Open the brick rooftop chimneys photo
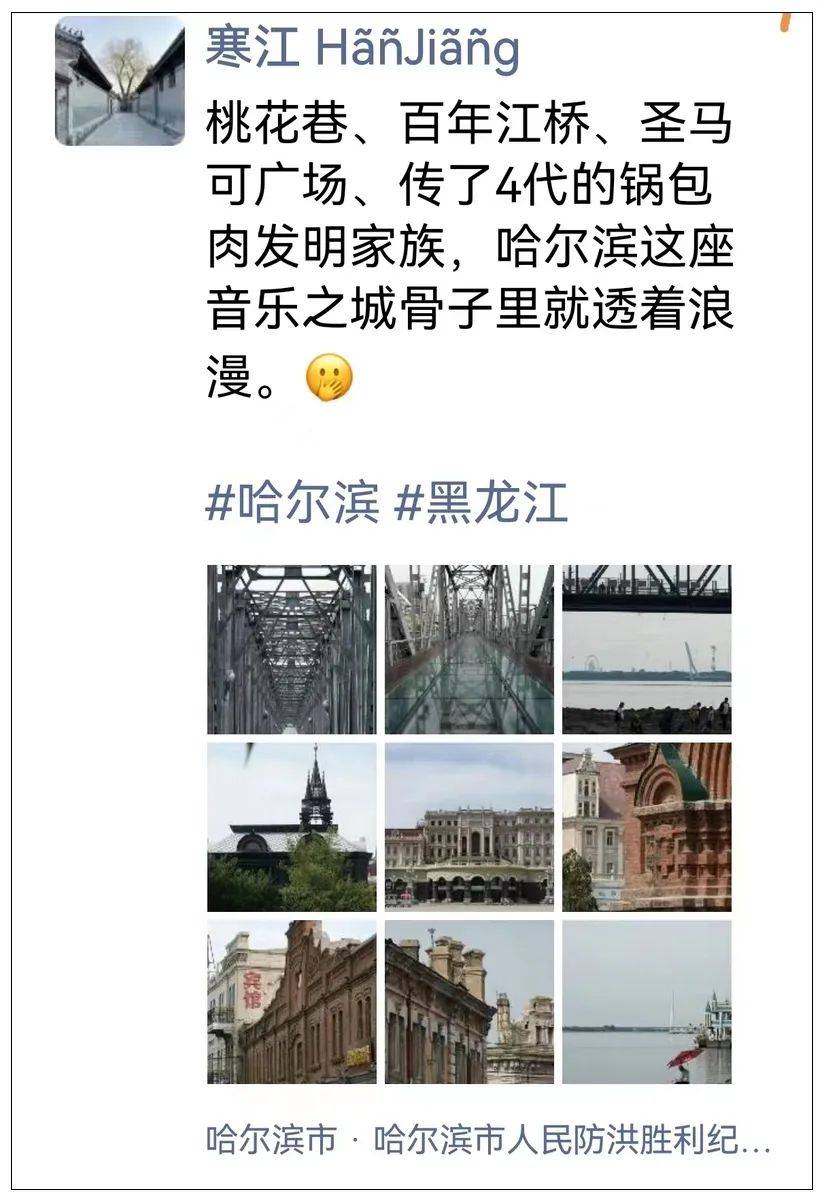Viewport: 824px width, 1202px height. 469,1002
